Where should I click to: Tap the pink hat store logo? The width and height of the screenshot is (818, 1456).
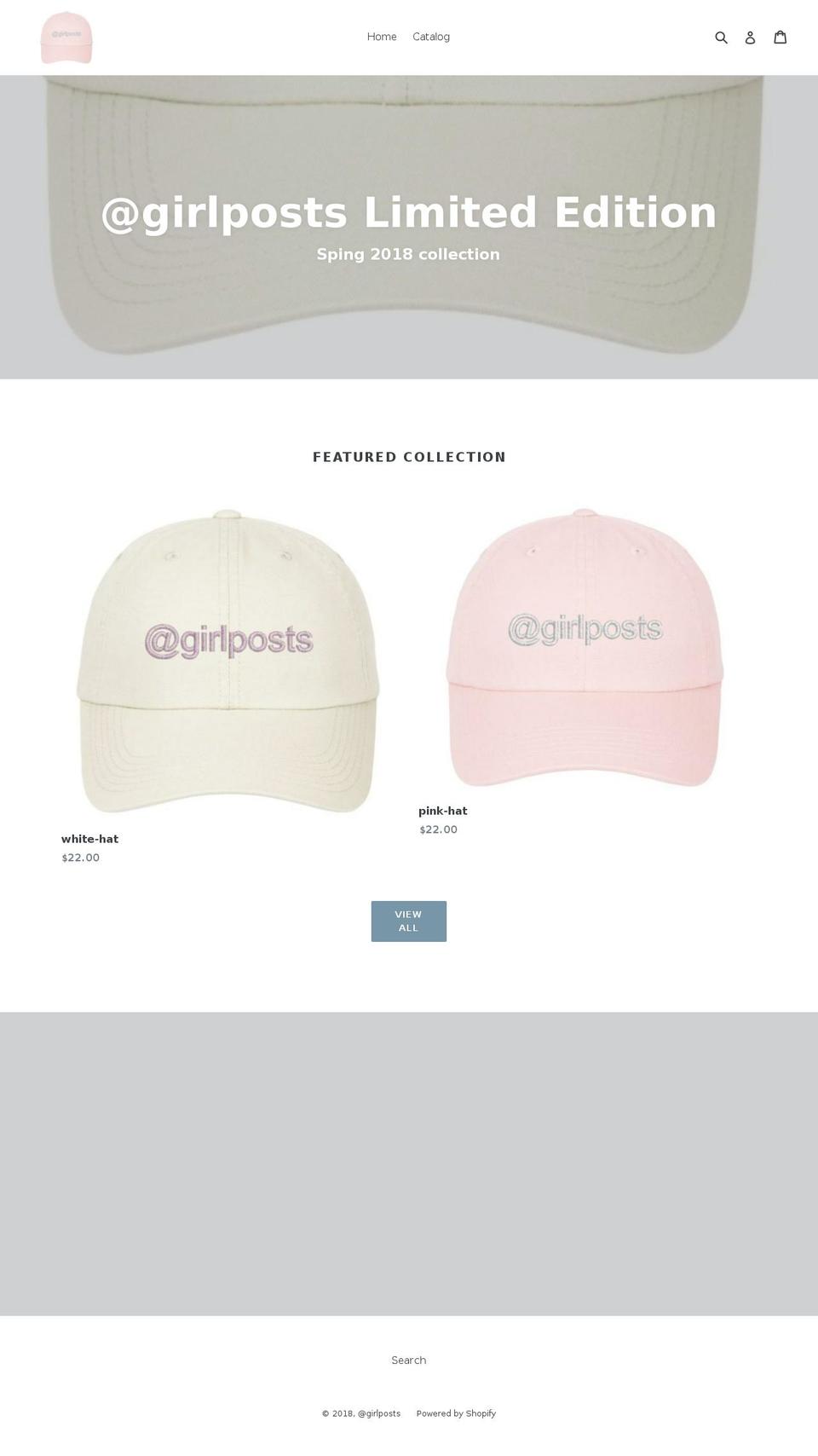(x=66, y=38)
